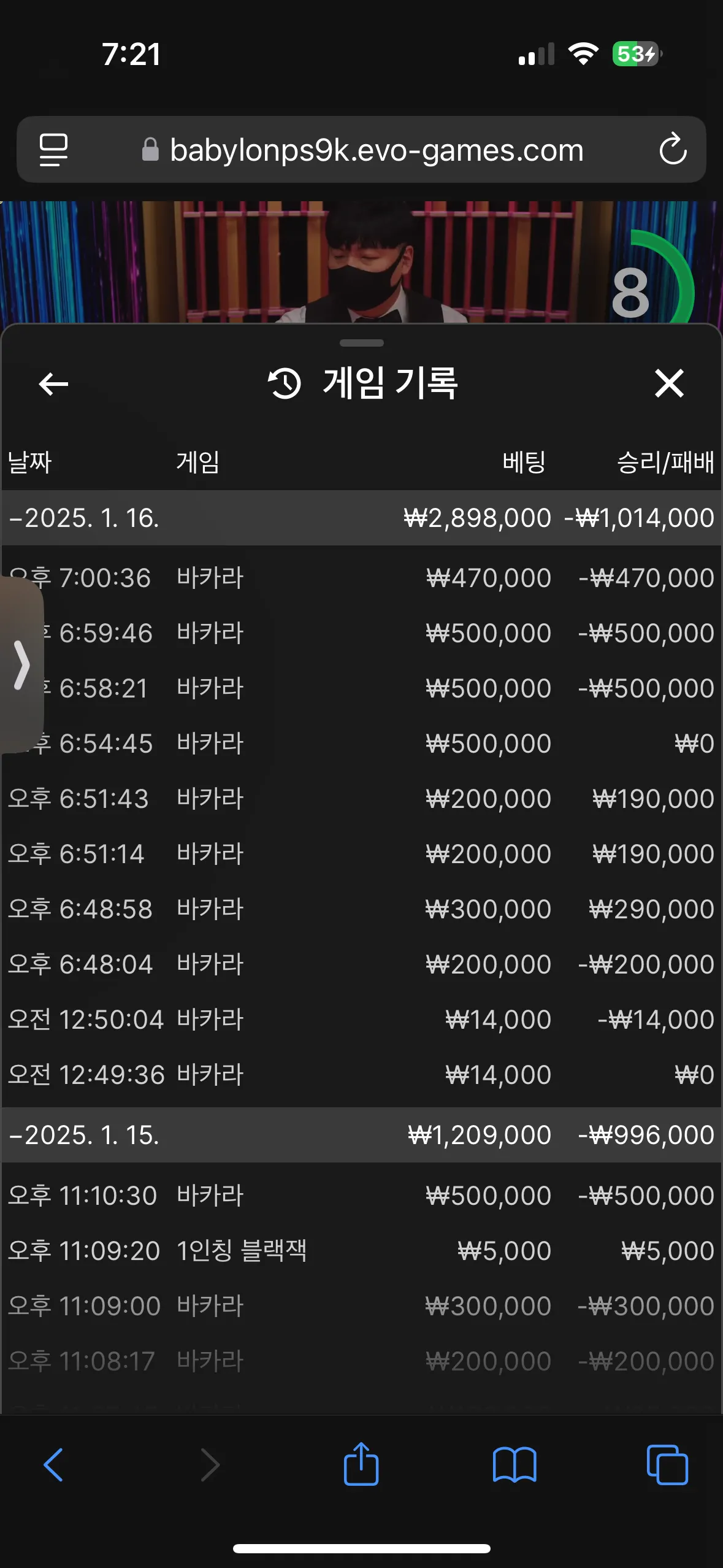Viewport: 723px width, 1568px height.
Task: Open the 오후 6:51:43 바카라 record
Action: point(362,799)
